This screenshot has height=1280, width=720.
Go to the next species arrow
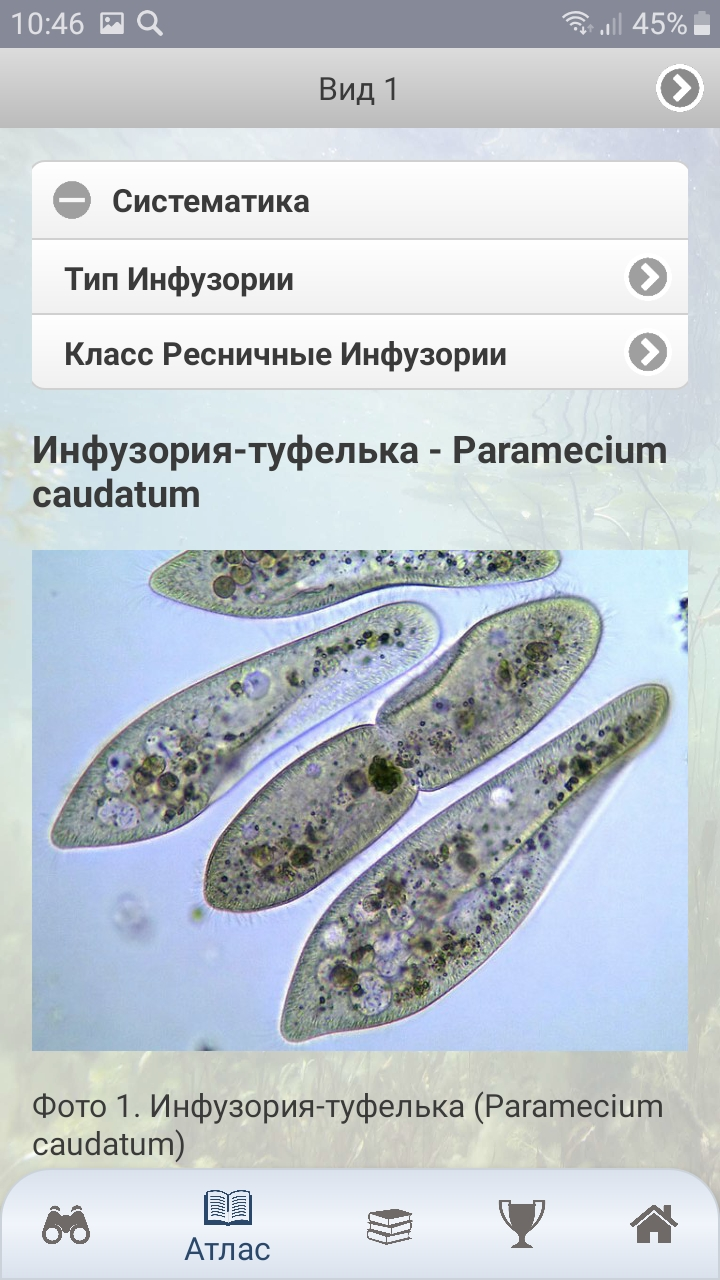(679, 89)
